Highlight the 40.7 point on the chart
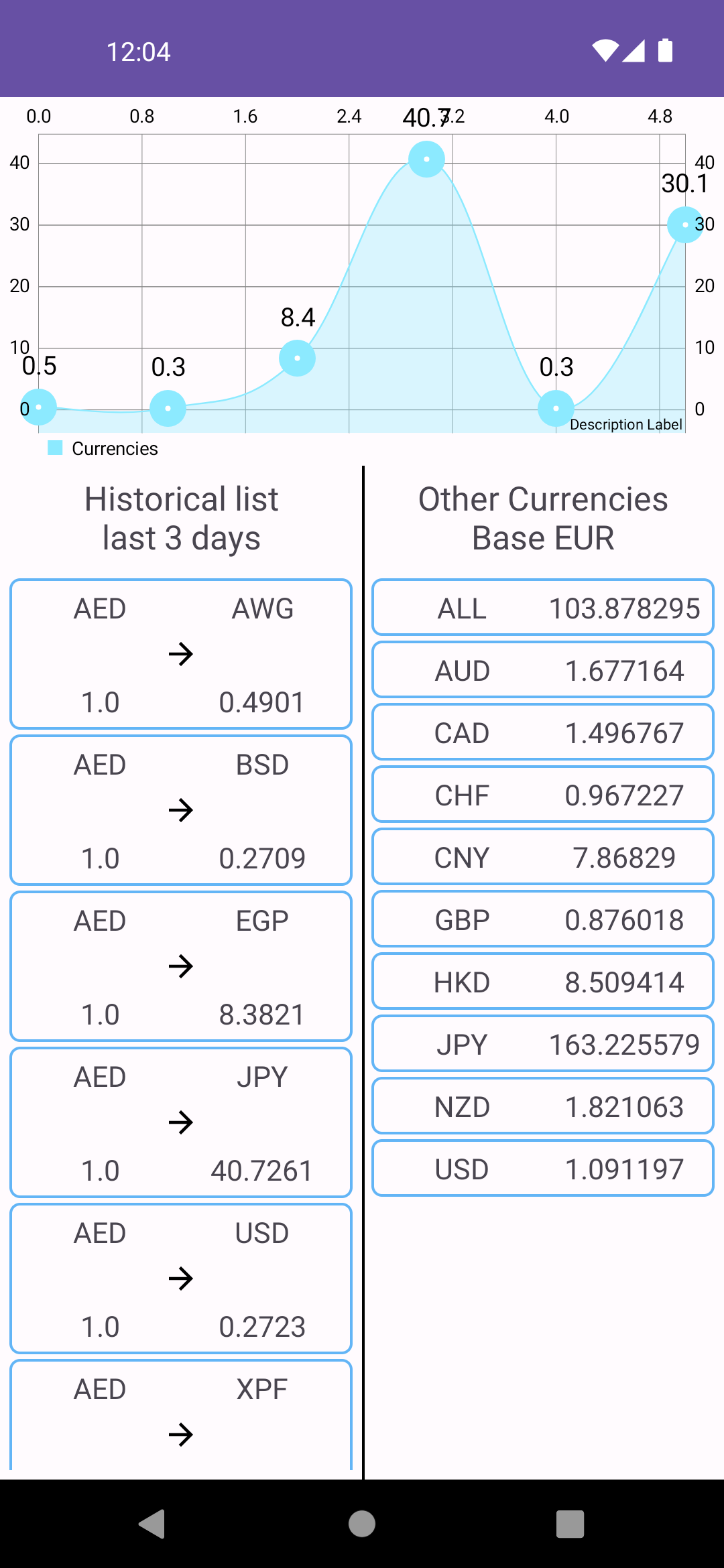 point(426,159)
